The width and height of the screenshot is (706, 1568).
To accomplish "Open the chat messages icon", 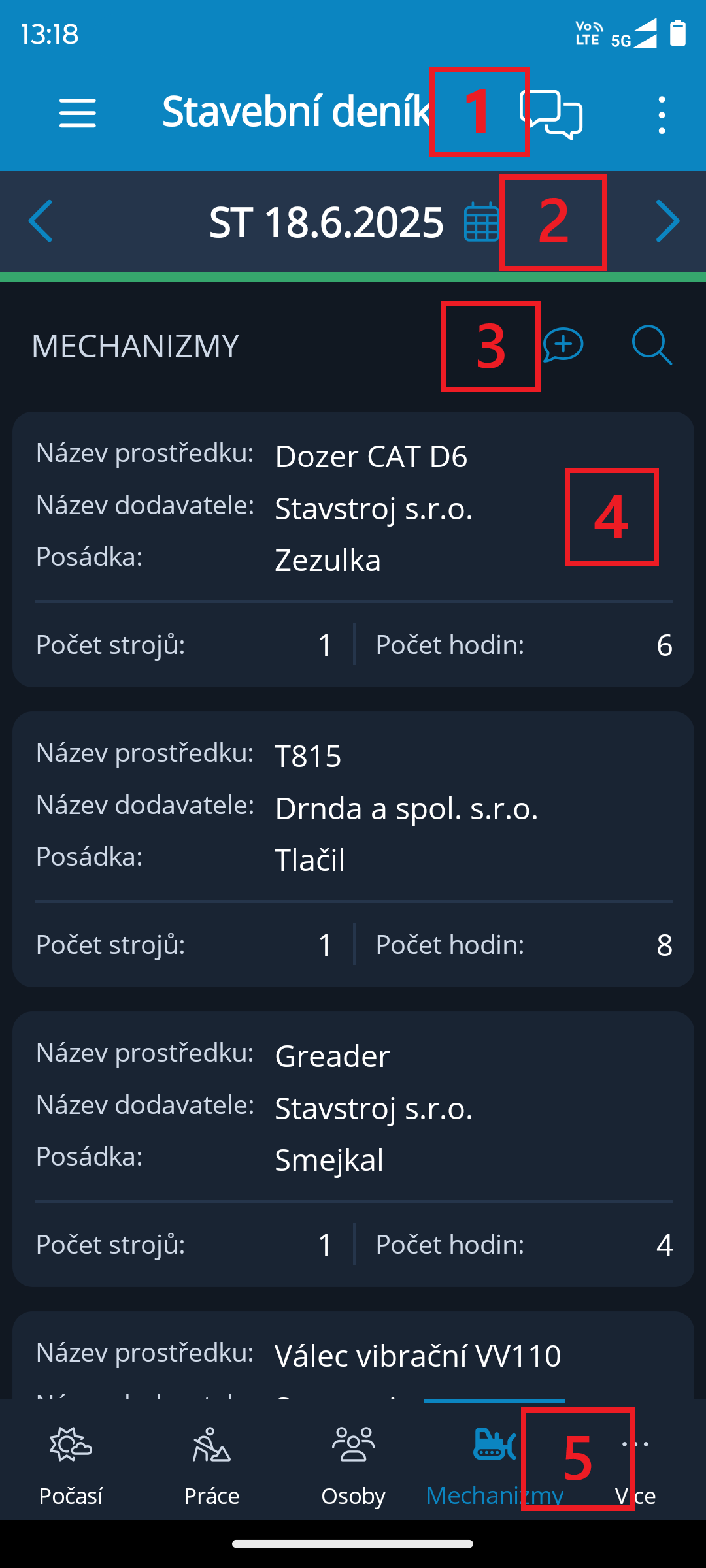I will point(551,114).
